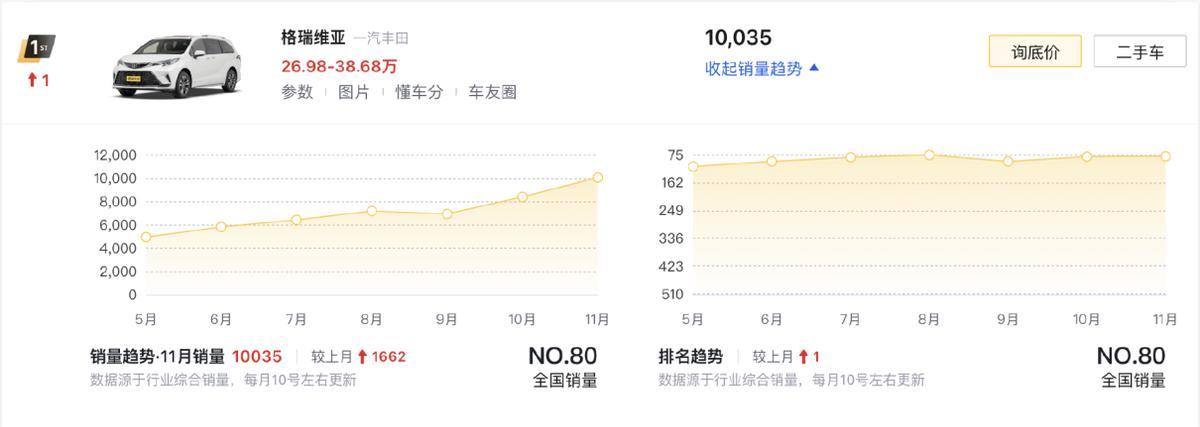The width and height of the screenshot is (1200, 427).
Task: View 图片 gallery for 格瑞维亚
Action: click(x=354, y=92)
